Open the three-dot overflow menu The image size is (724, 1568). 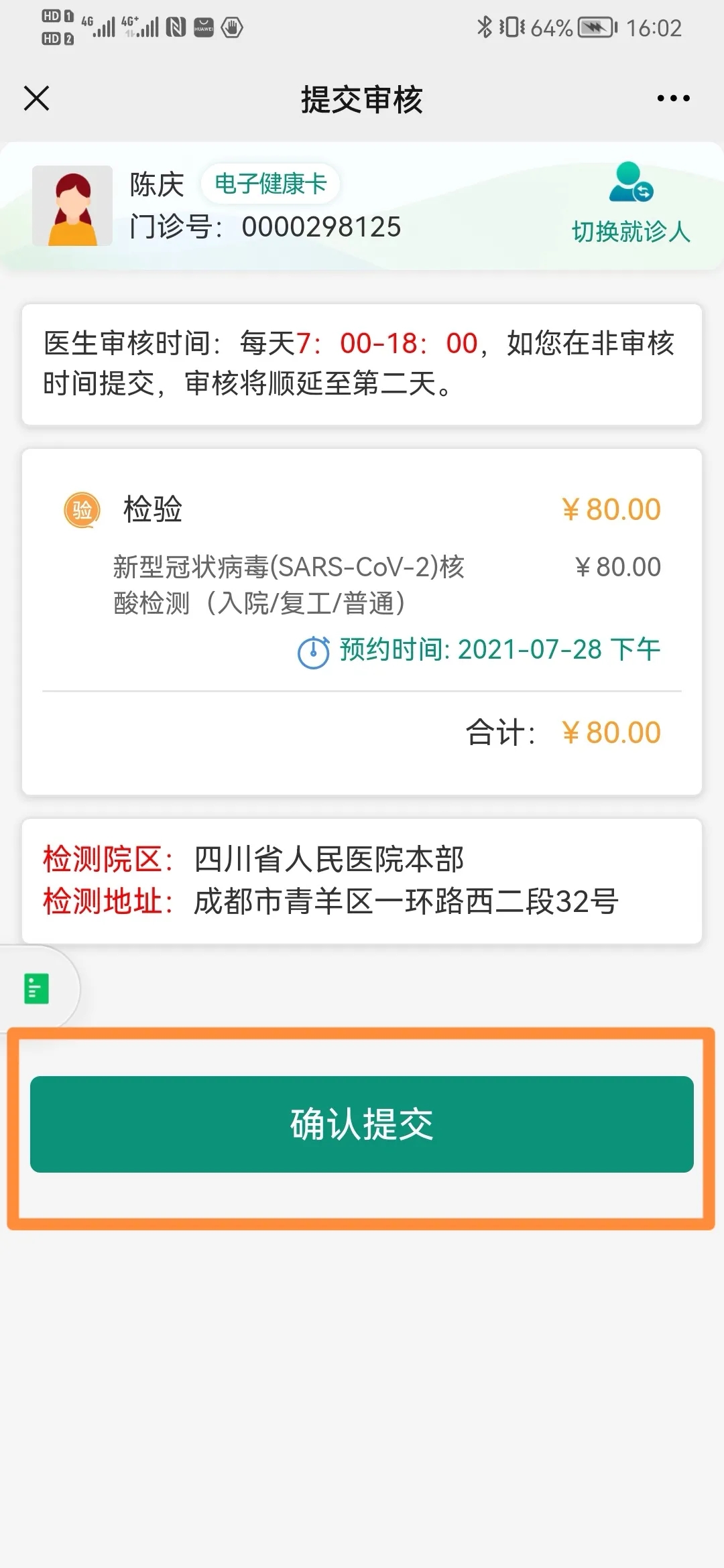point(673,99)
